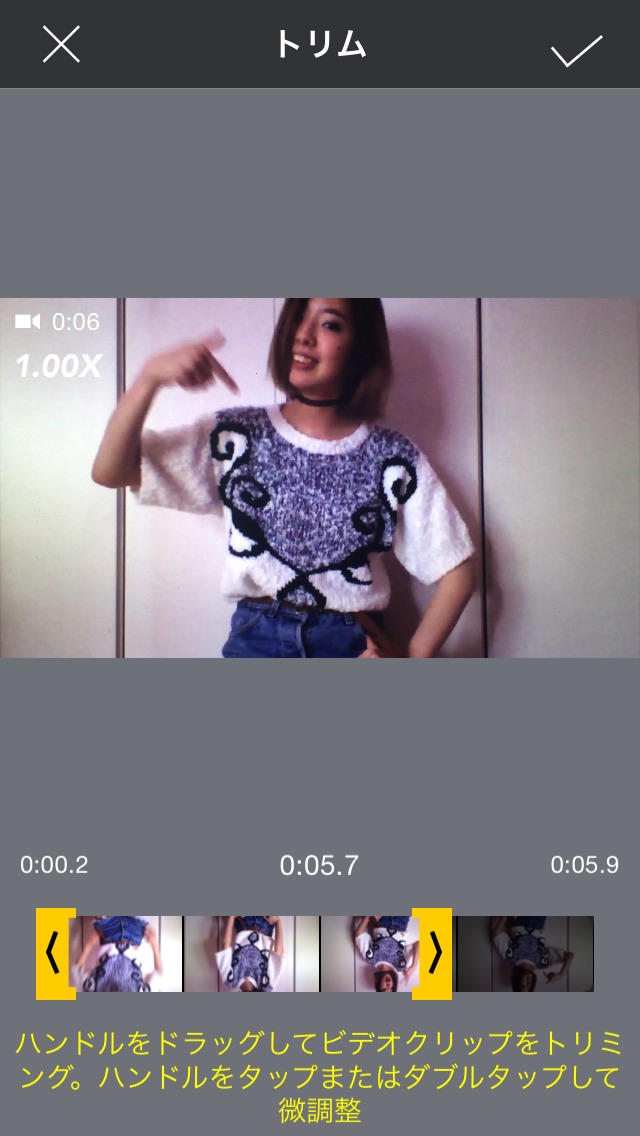The image size is (640, 1136).
Task: Tap the right yellow trim handle
Action: (x=432, y=954)
